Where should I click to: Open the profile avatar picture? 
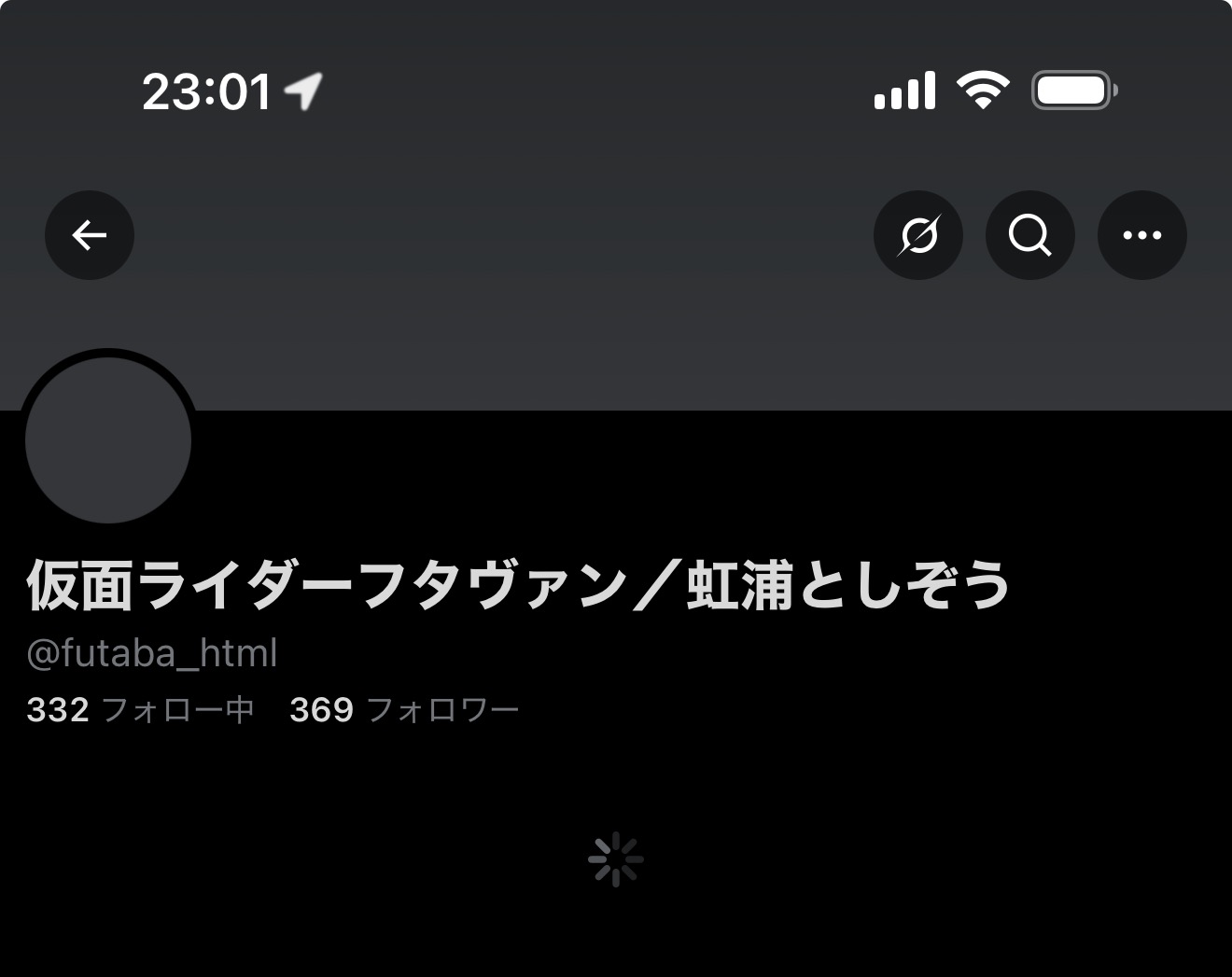tap(108, 440)
